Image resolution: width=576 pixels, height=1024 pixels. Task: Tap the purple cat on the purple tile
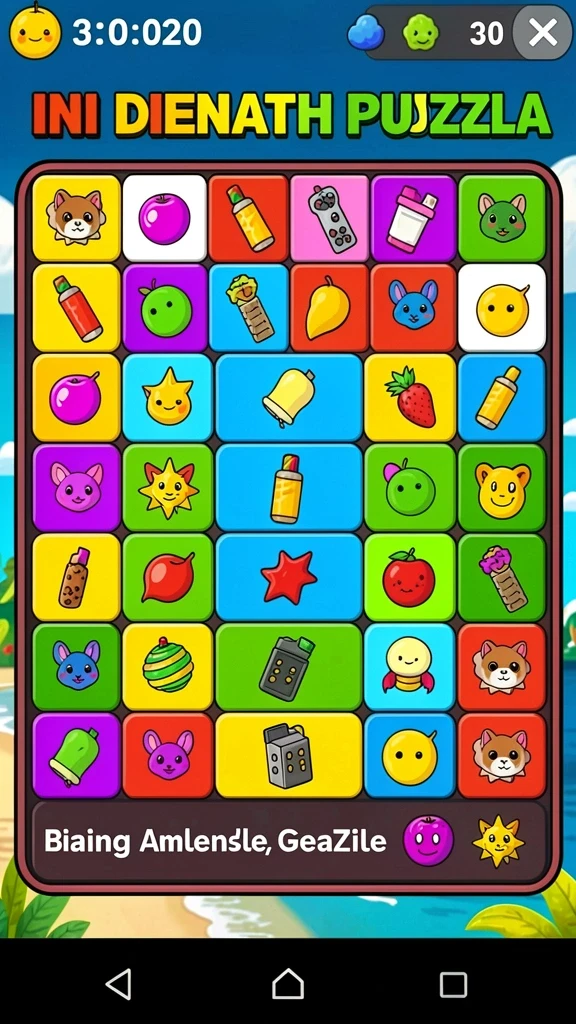[x=76, y=487]
